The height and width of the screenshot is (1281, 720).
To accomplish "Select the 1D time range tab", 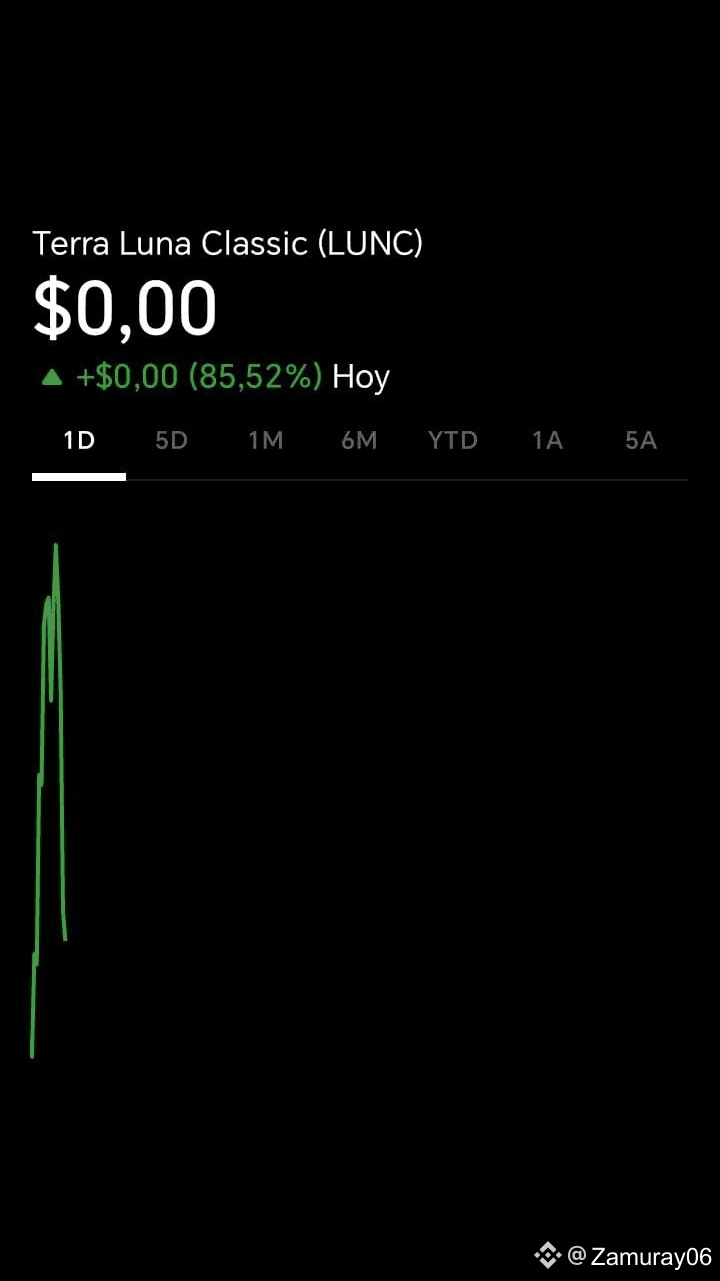I will click(79, 441).
